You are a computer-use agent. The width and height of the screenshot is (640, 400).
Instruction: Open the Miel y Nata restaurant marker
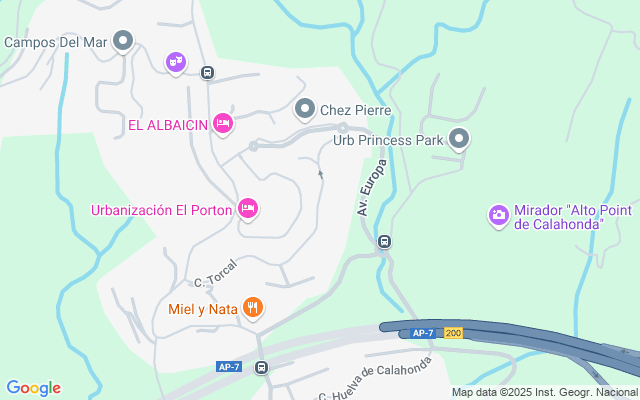[253, 308]
